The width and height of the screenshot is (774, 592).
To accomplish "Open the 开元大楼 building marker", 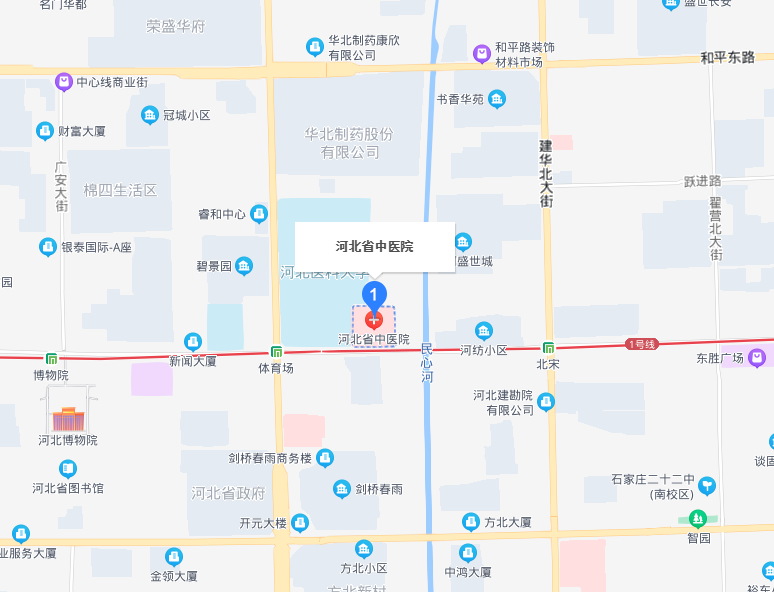I will (300, 523).
